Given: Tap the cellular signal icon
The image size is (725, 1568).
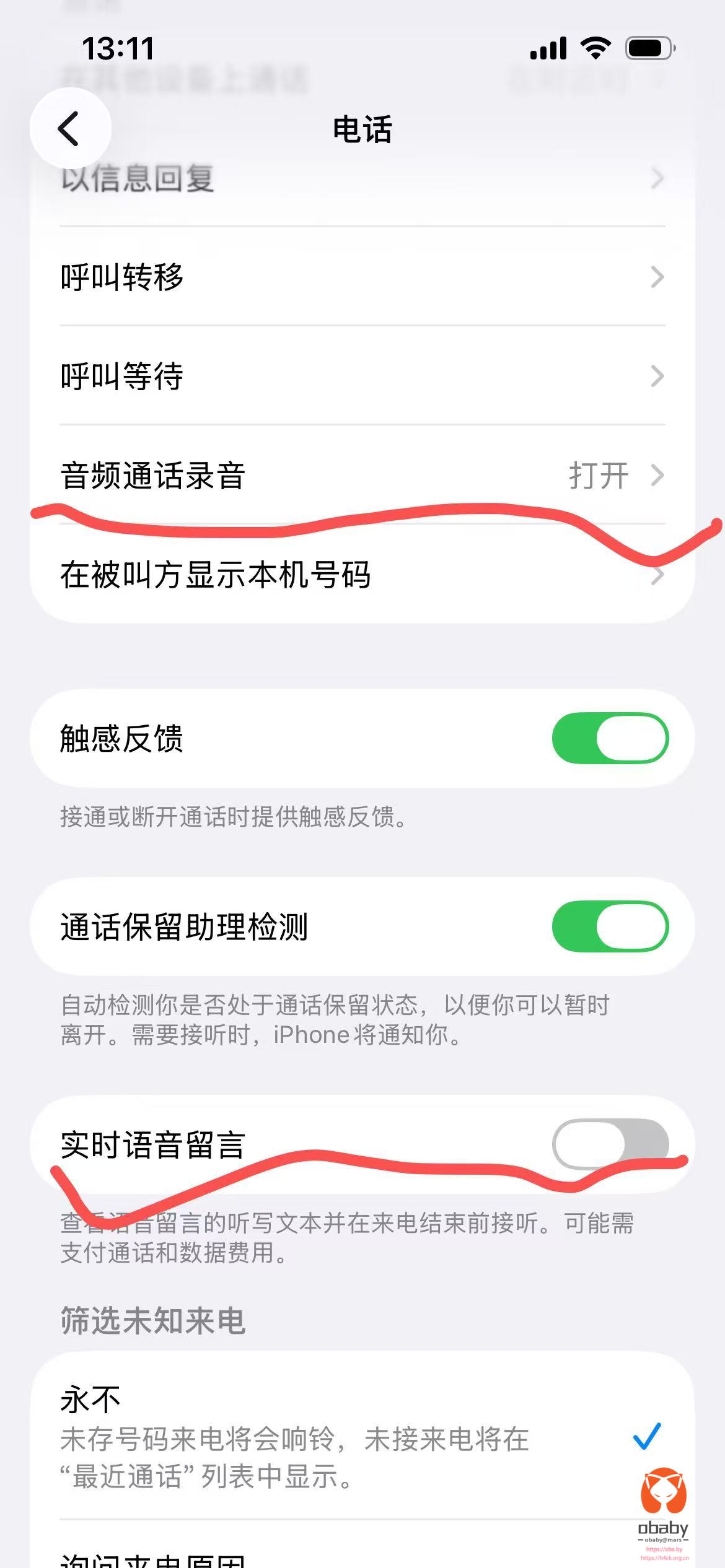Looking at the screenshot, I should coord(548,47).
